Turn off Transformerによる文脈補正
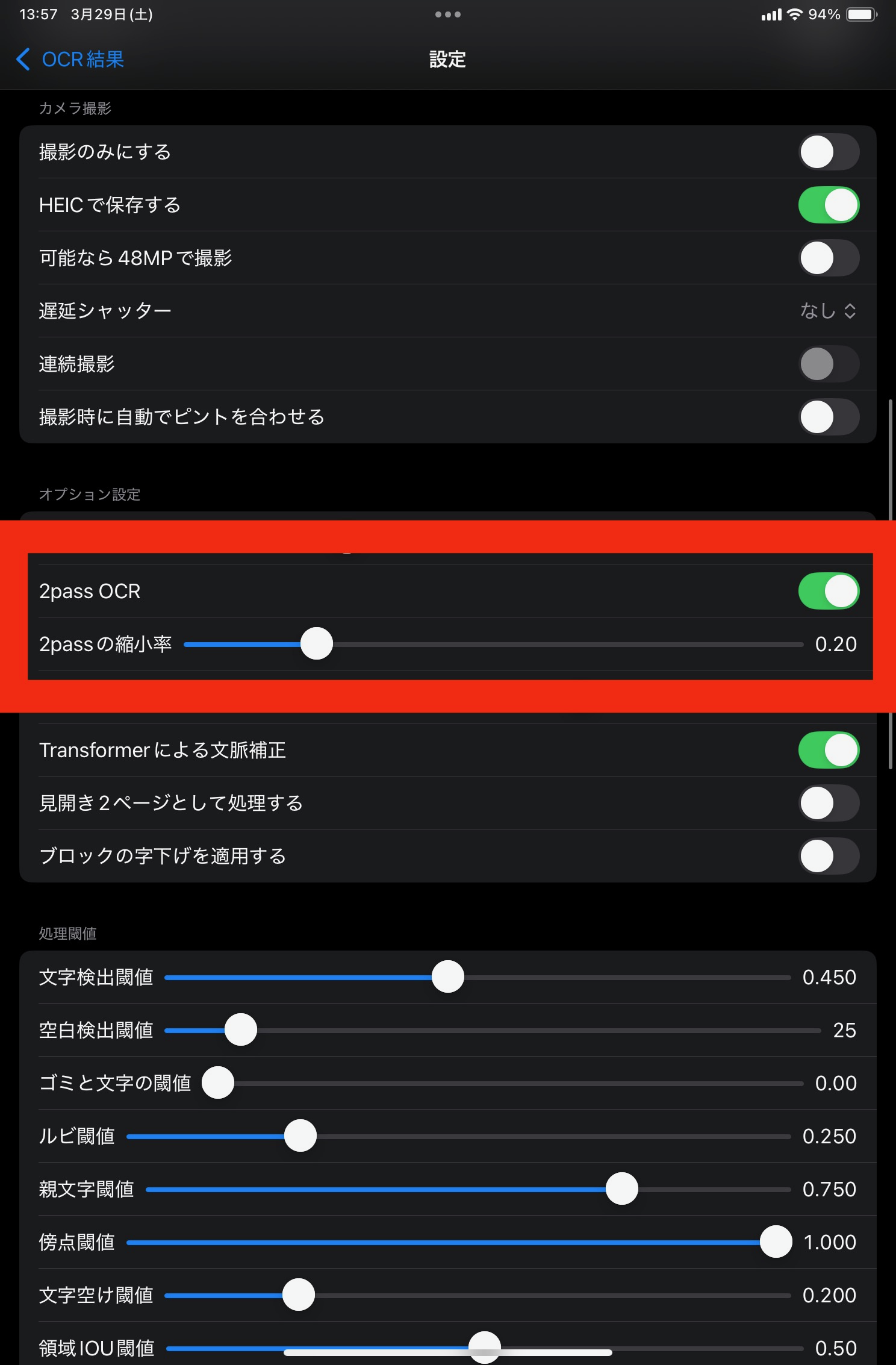The width and height of the screenshot is (896, 1365). pos(828,750)
